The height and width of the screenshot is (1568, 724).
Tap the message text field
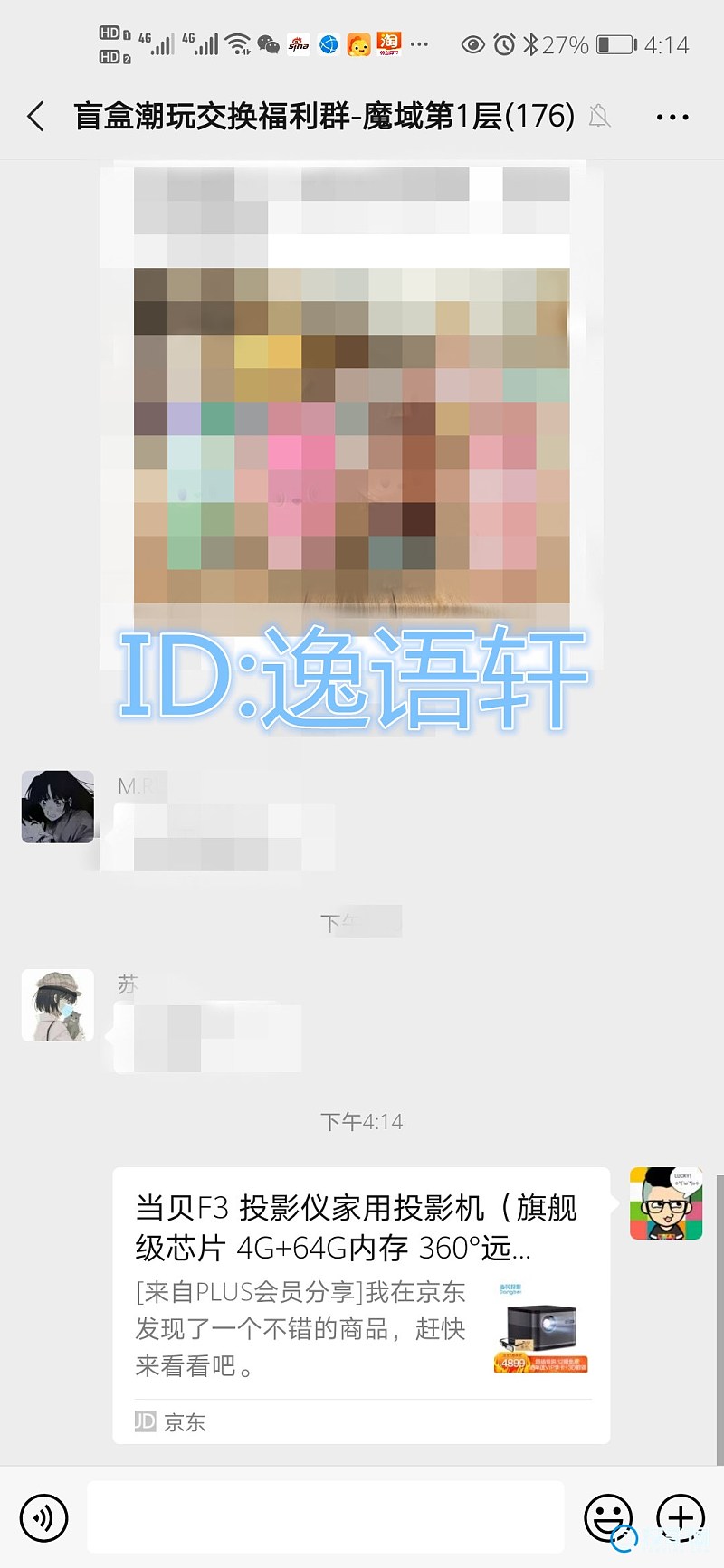[326, 1517]
